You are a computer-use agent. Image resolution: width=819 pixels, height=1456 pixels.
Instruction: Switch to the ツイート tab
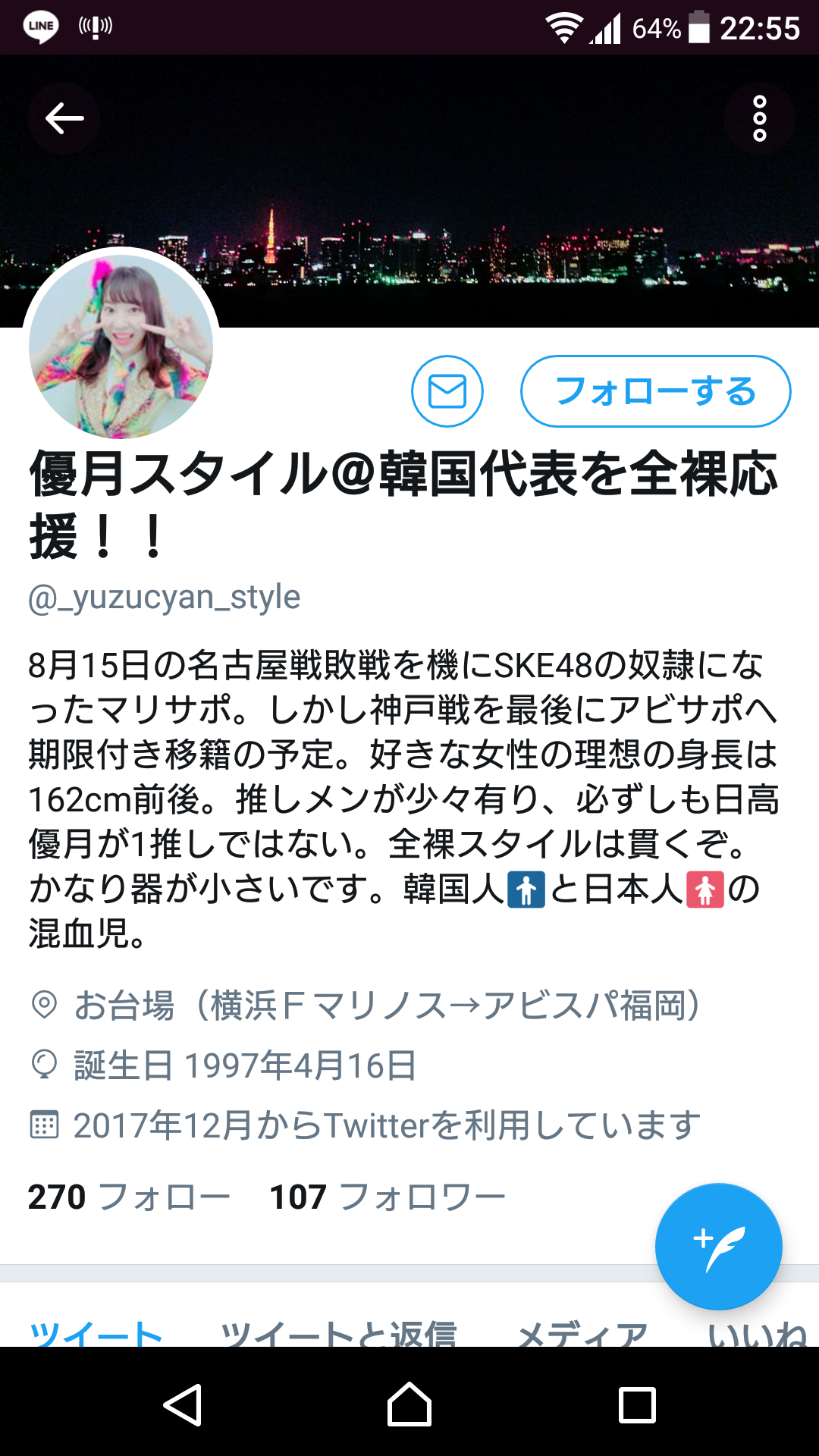coord(96,1333)
